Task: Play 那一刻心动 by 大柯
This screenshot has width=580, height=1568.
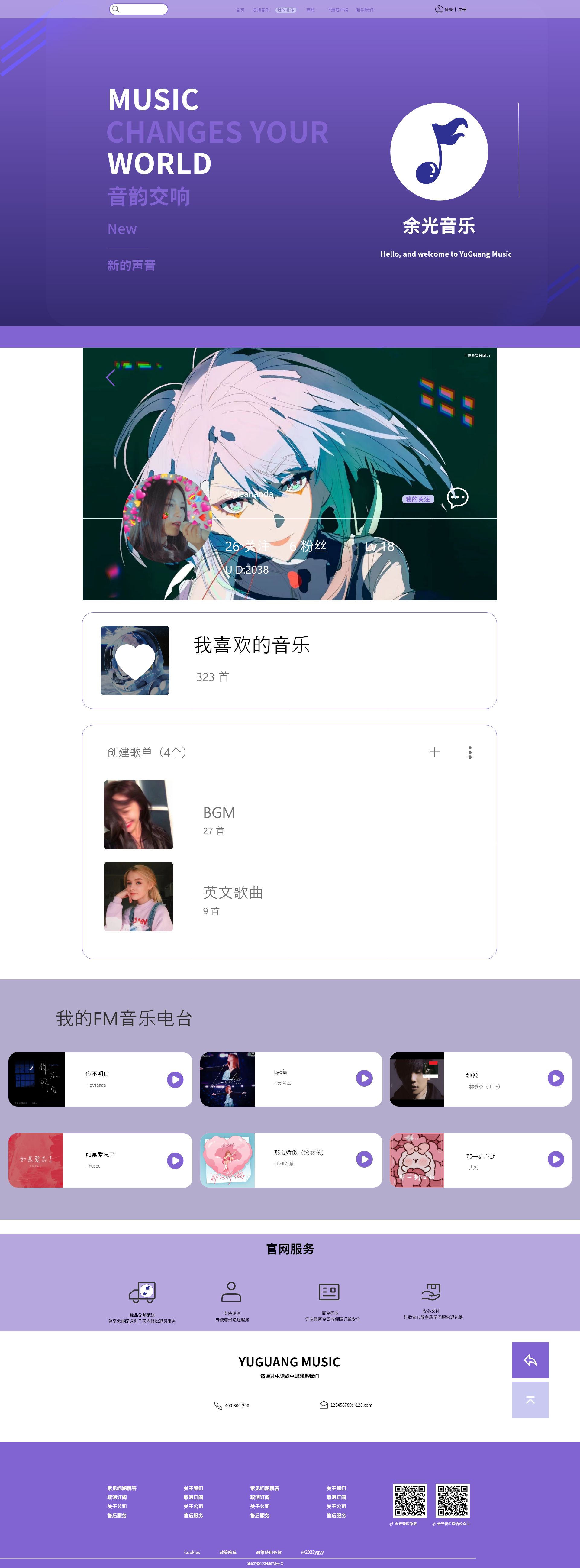Action: (555, 1159)
